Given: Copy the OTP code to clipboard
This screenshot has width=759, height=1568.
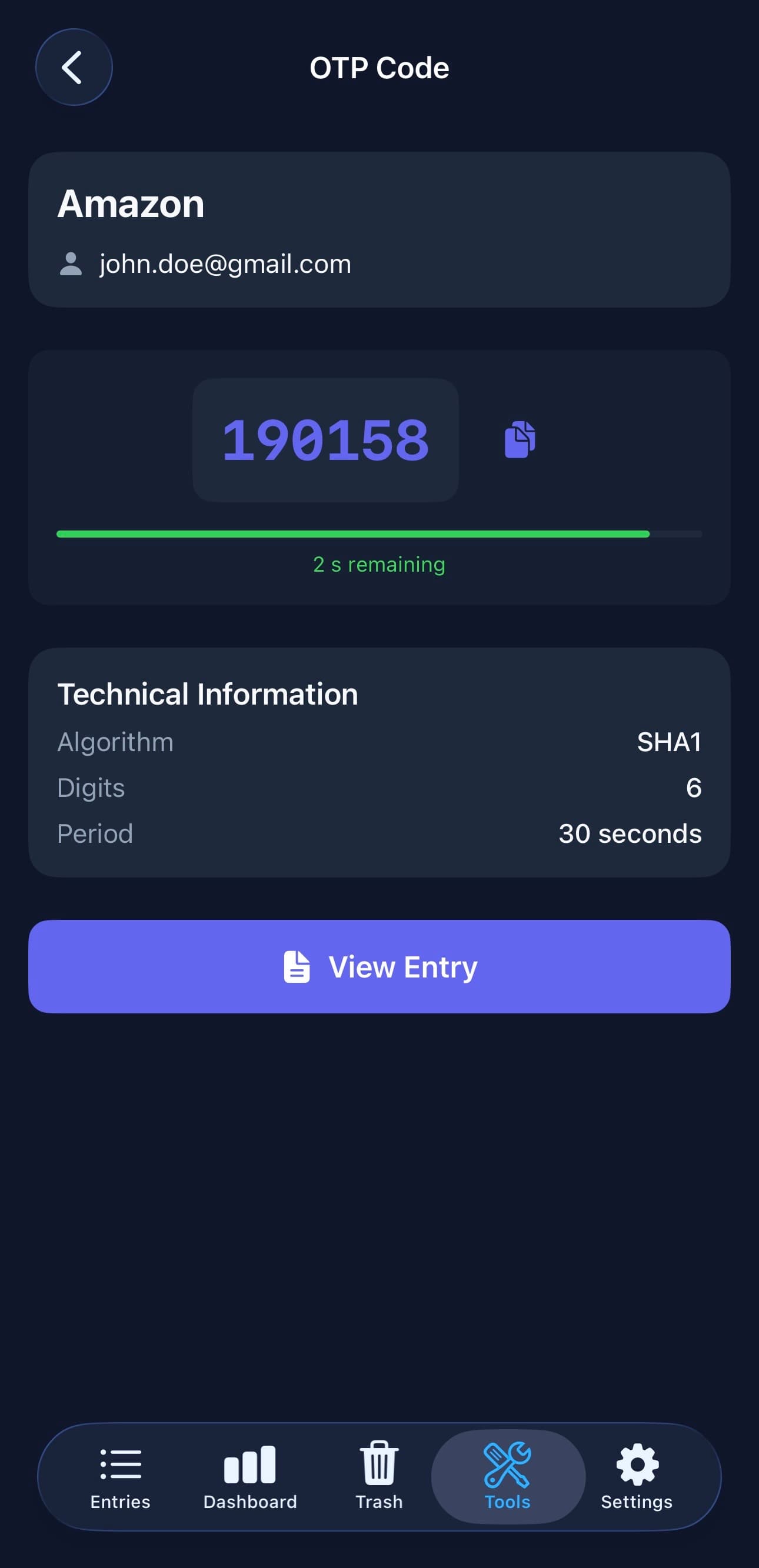Looking at the screenshot, I should (520, 439).
